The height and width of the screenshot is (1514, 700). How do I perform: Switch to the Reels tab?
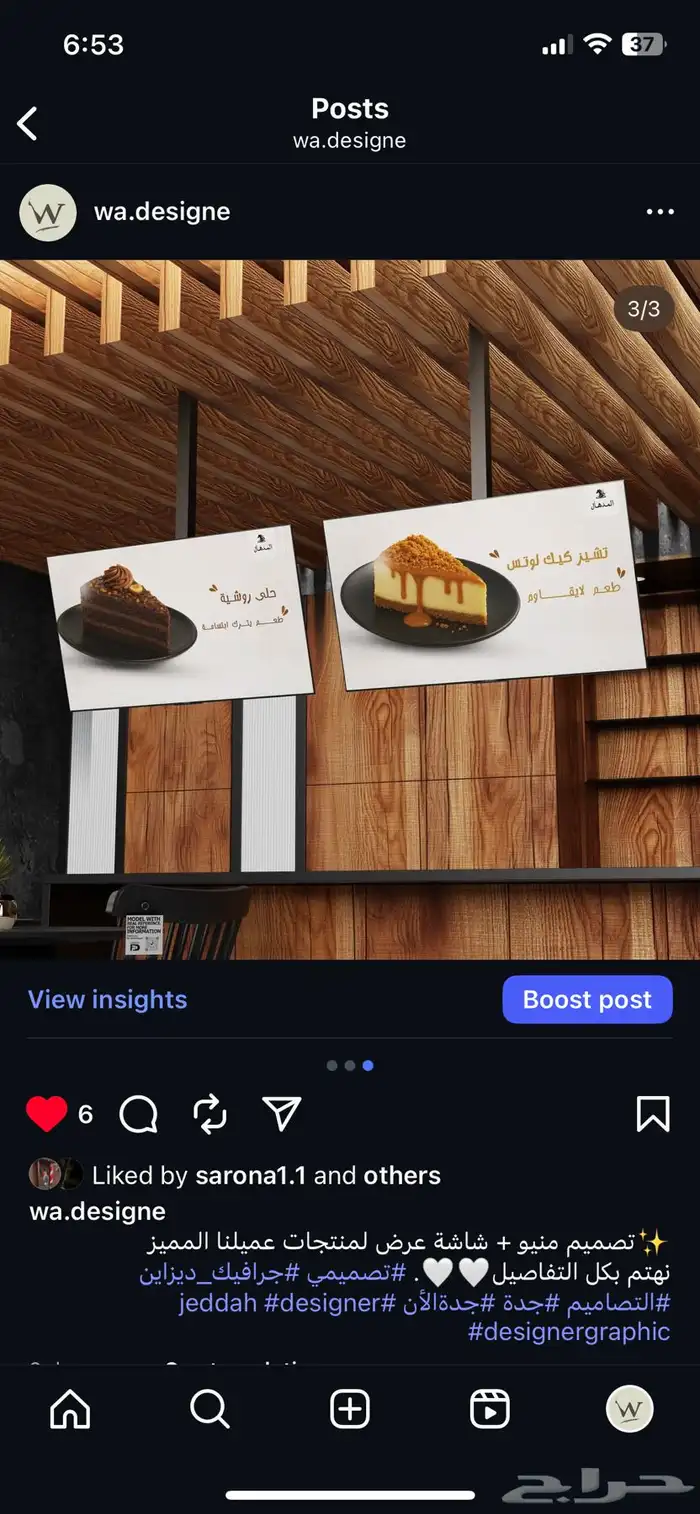pyautogui.click(x=490, y=1409)
